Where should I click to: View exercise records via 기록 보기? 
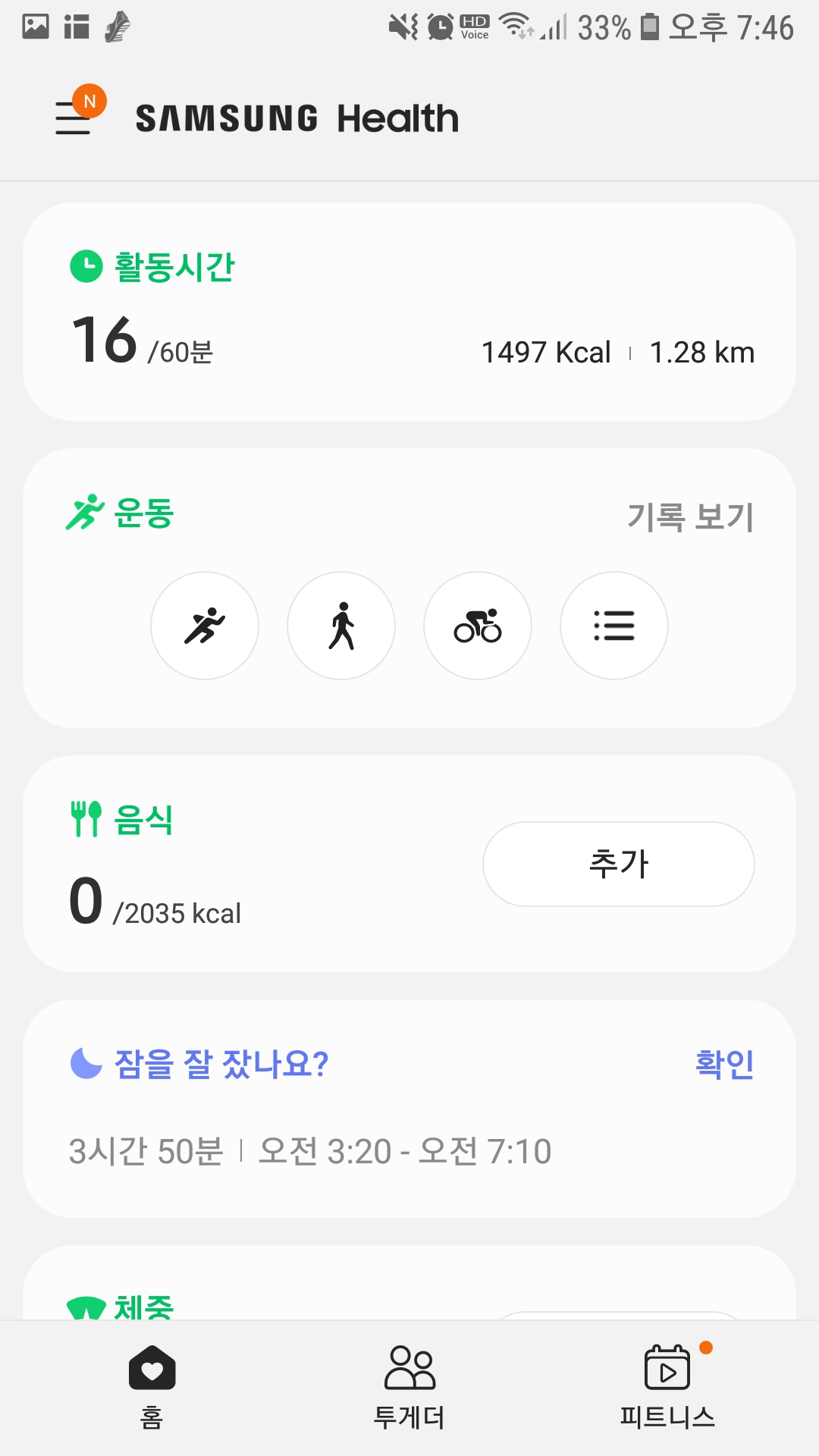click(690, 517)
